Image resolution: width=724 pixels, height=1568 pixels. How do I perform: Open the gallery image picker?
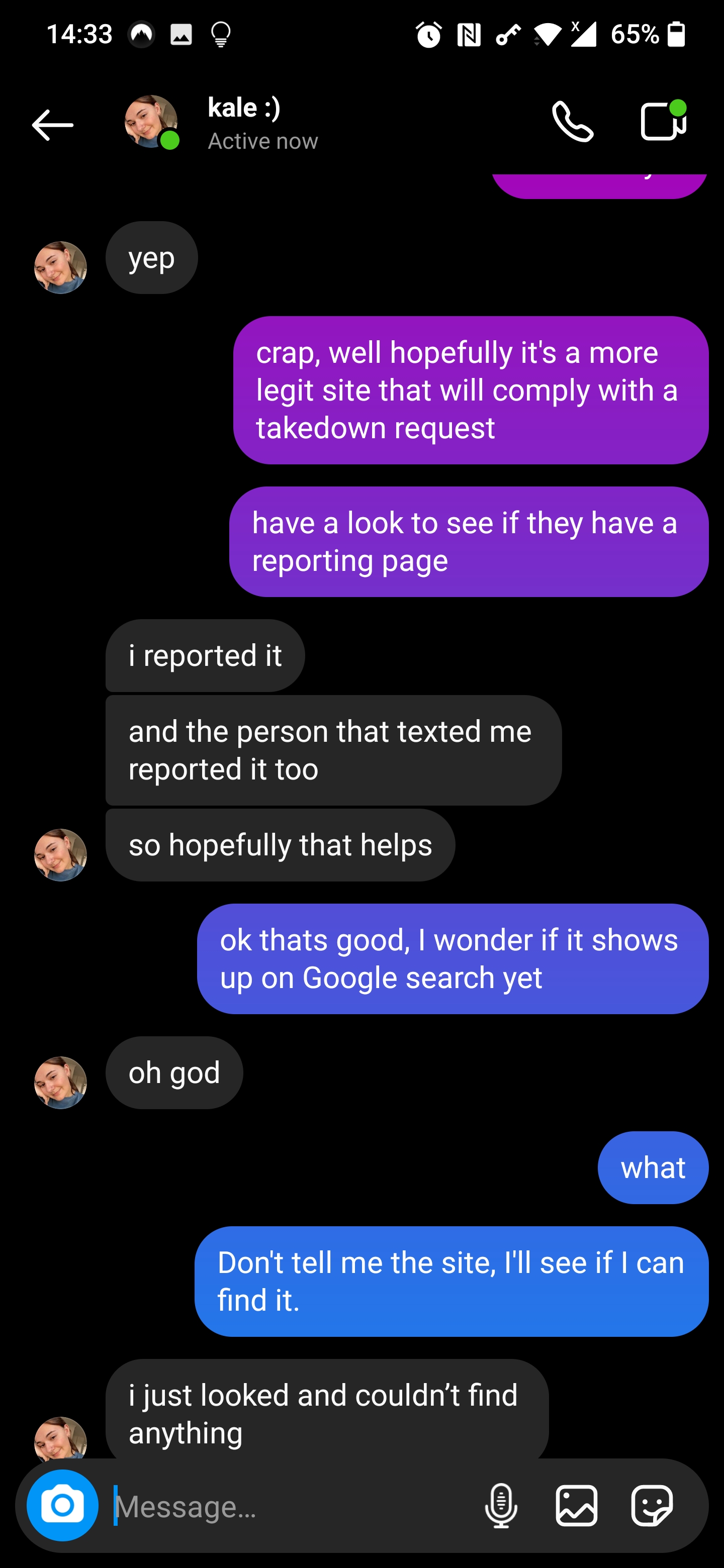pyautogui.click(x=576, y=1506)
